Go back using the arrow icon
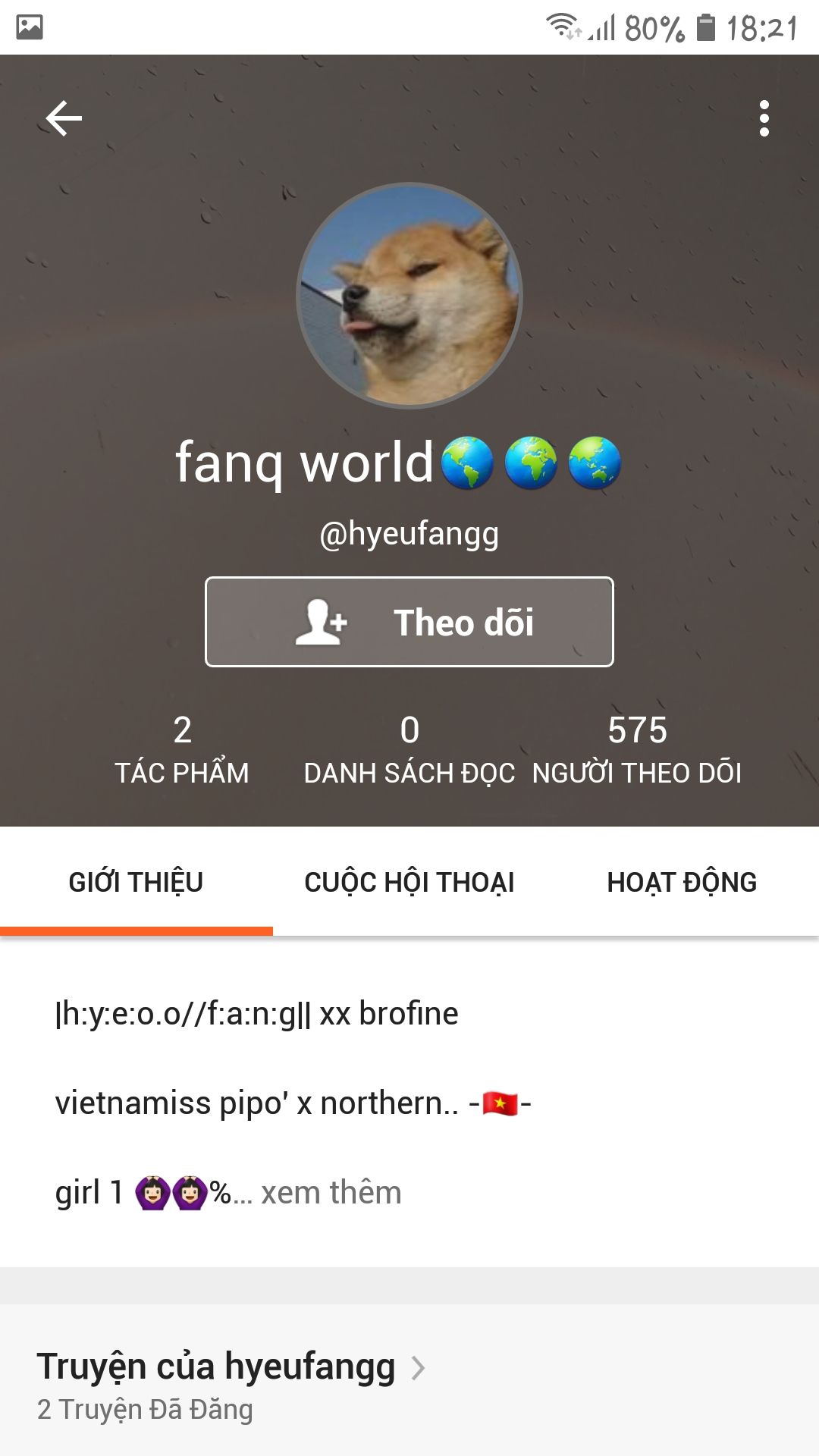The width and height of the screenshot is (819, 1456). point(64,118)
